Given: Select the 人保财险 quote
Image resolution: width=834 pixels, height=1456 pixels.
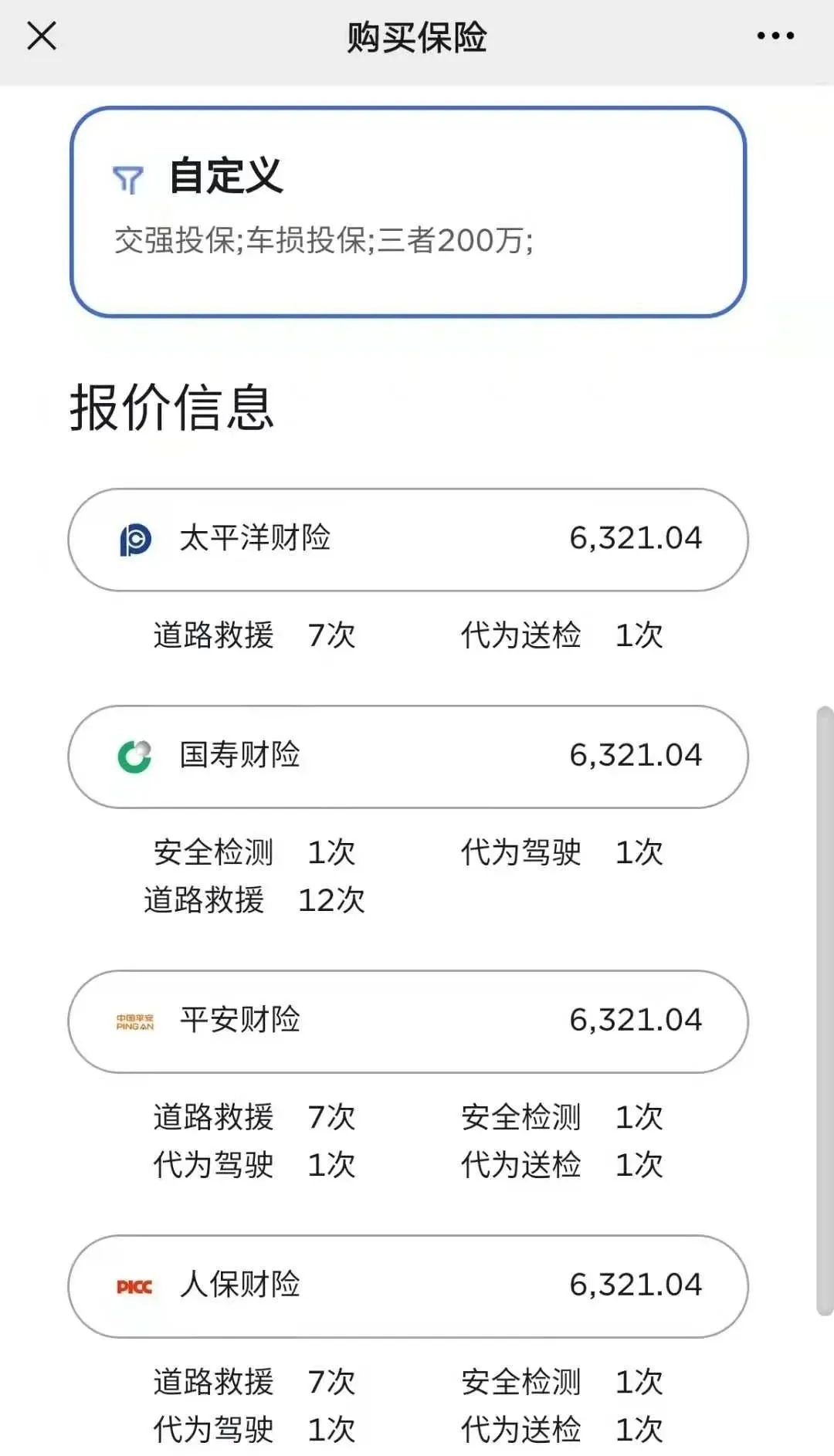Looking at the screenshot, I should pos(408,1286).
